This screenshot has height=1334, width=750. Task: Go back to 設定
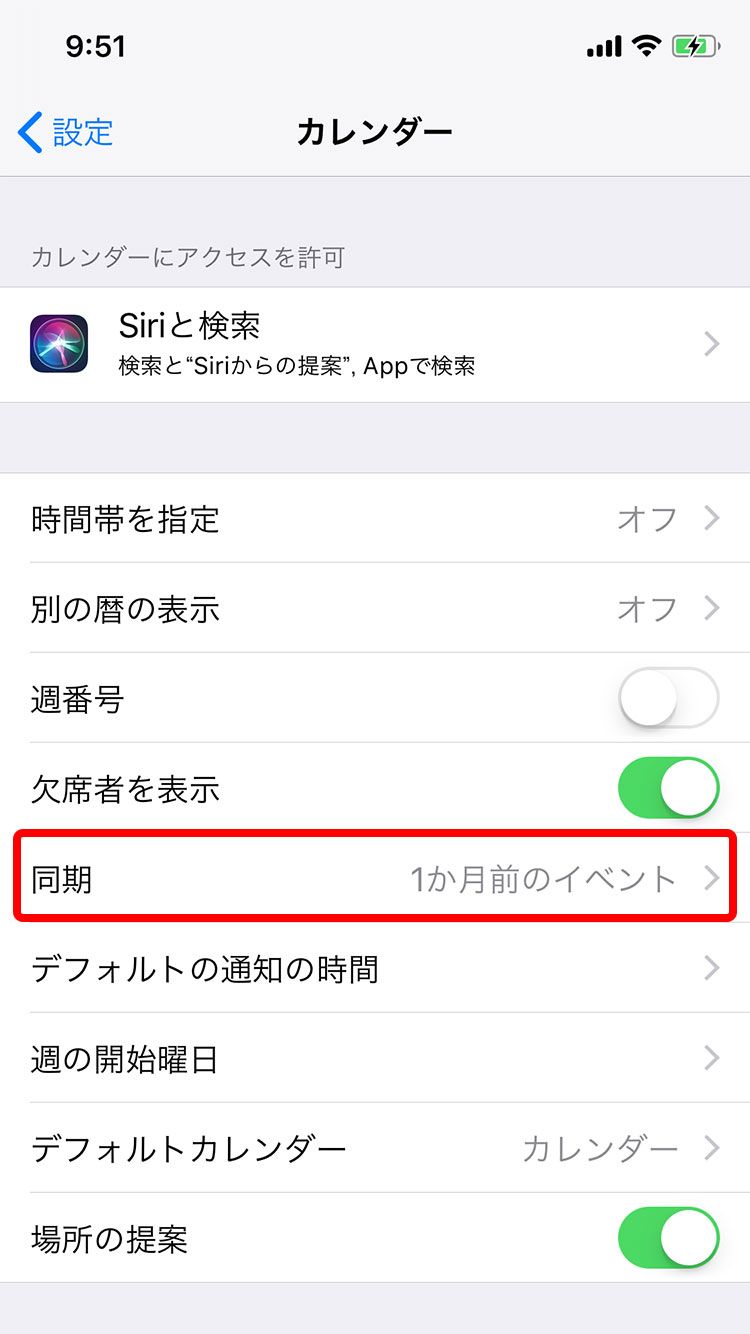tap(66, 132)
